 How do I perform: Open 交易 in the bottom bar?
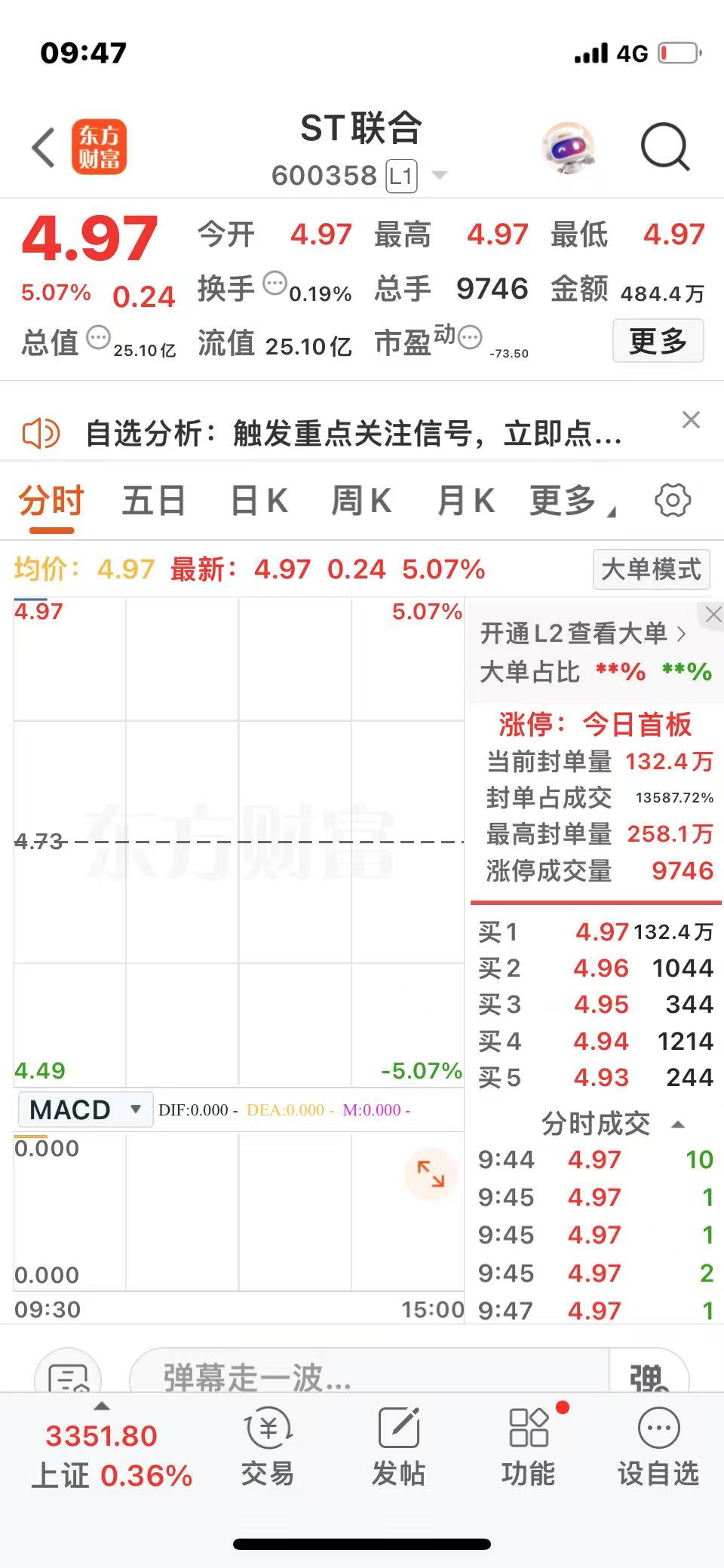(268, 1448)
